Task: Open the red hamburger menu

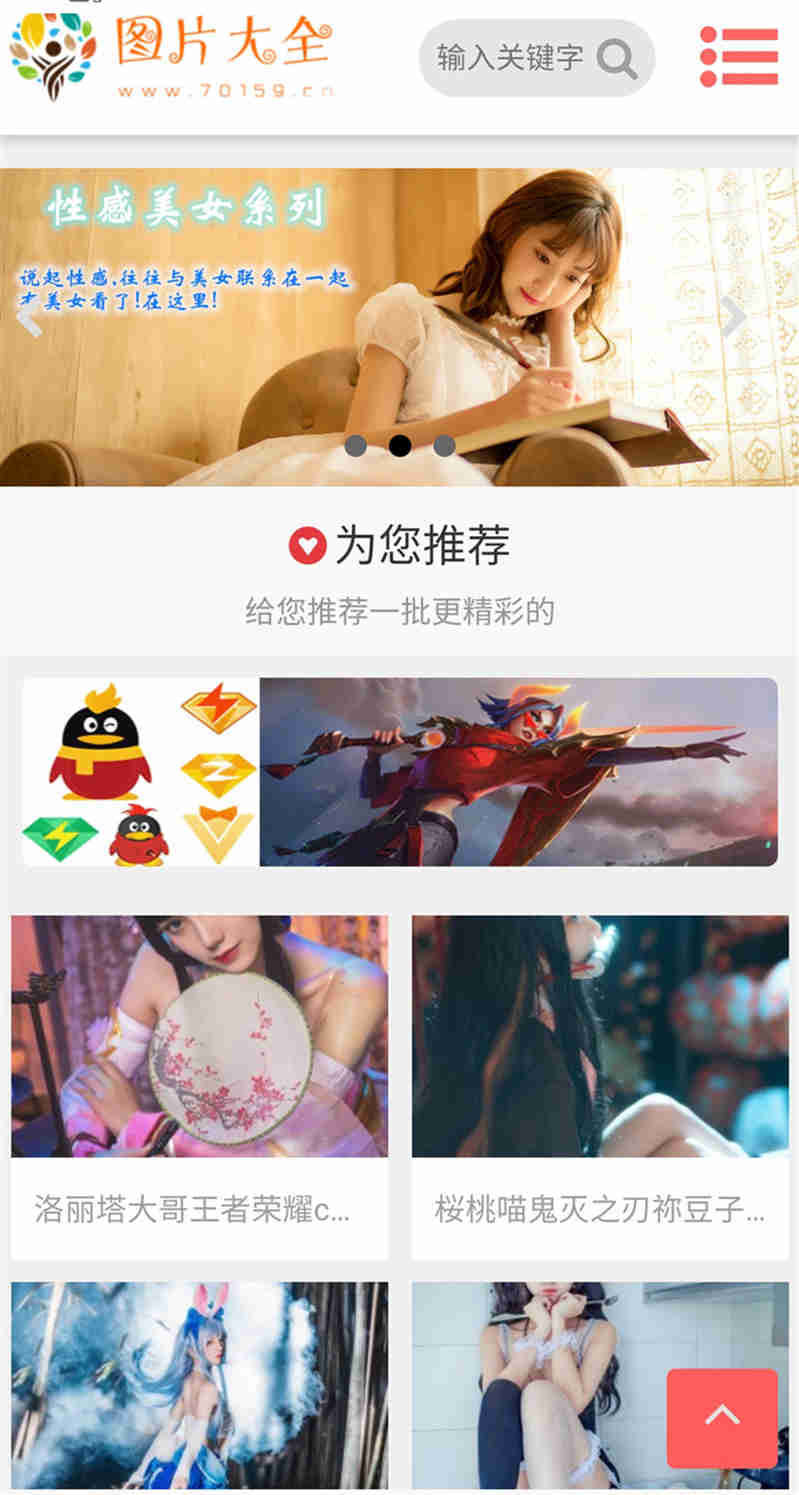Action: pyautogui.click(x=739, y=57)
